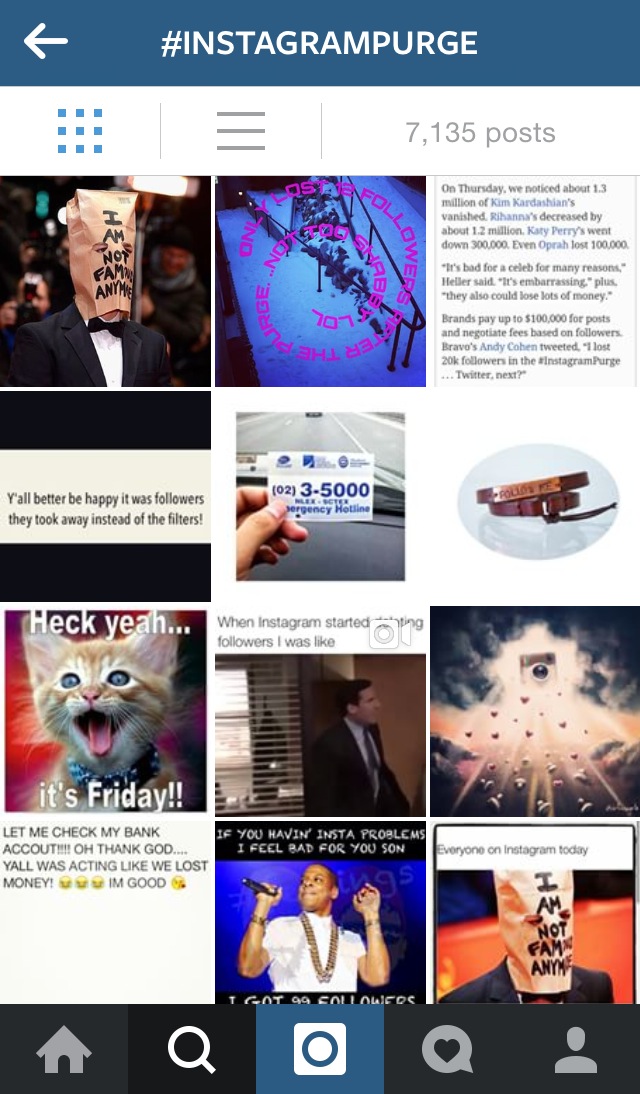Select the Search tab
Image resolution: width=640 pixels, height=1094 pixels.
pyautogui.click(x=192, y=1050)
